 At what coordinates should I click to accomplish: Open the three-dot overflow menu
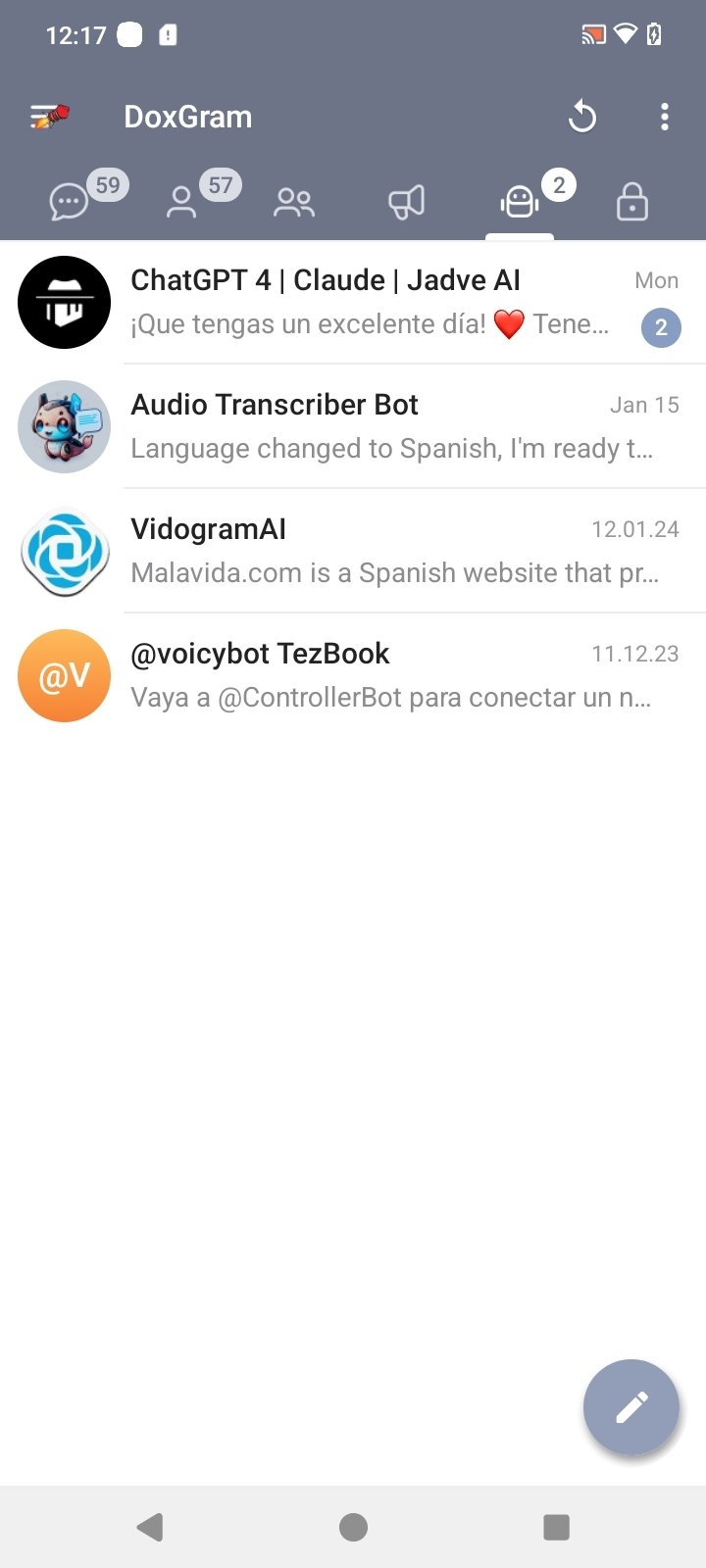(665, 117)
